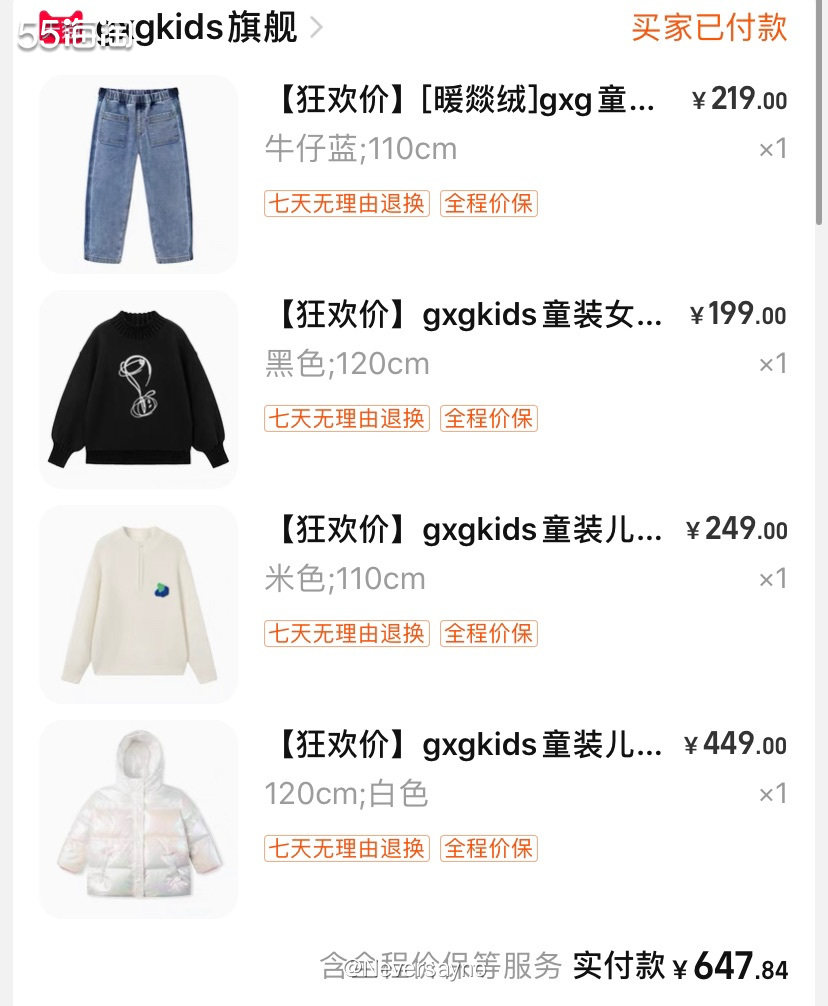Click the 全程价保 tag on the black sweatshirt

(x=489, y=418)
